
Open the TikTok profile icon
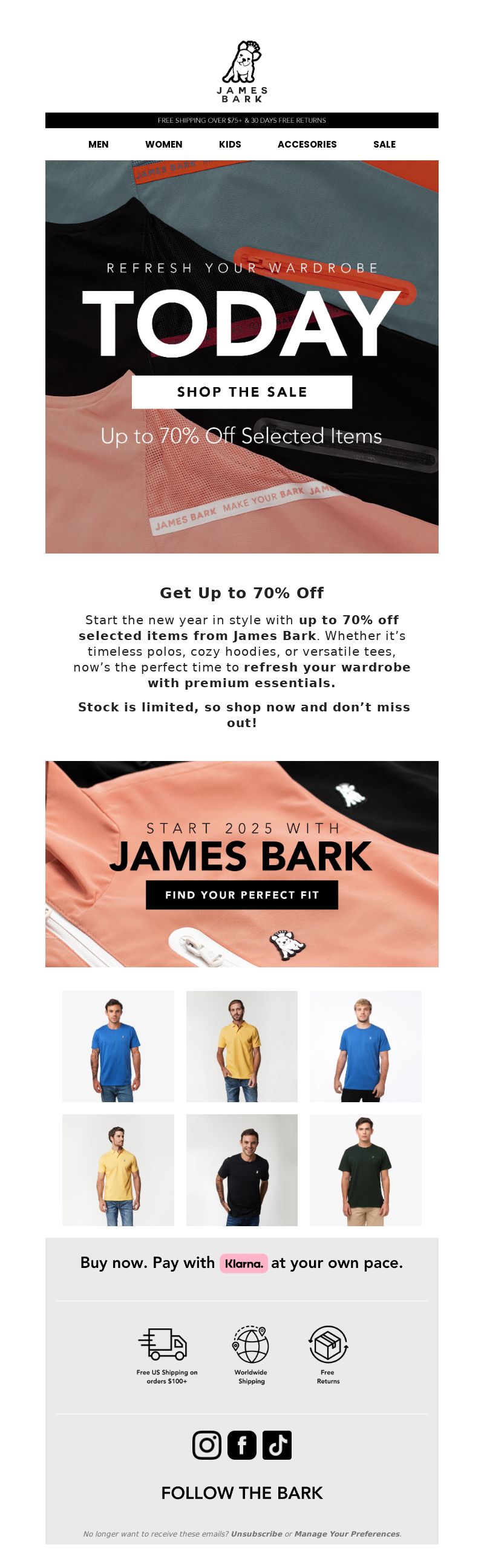pyautogui.click(x=277, y=1445)
